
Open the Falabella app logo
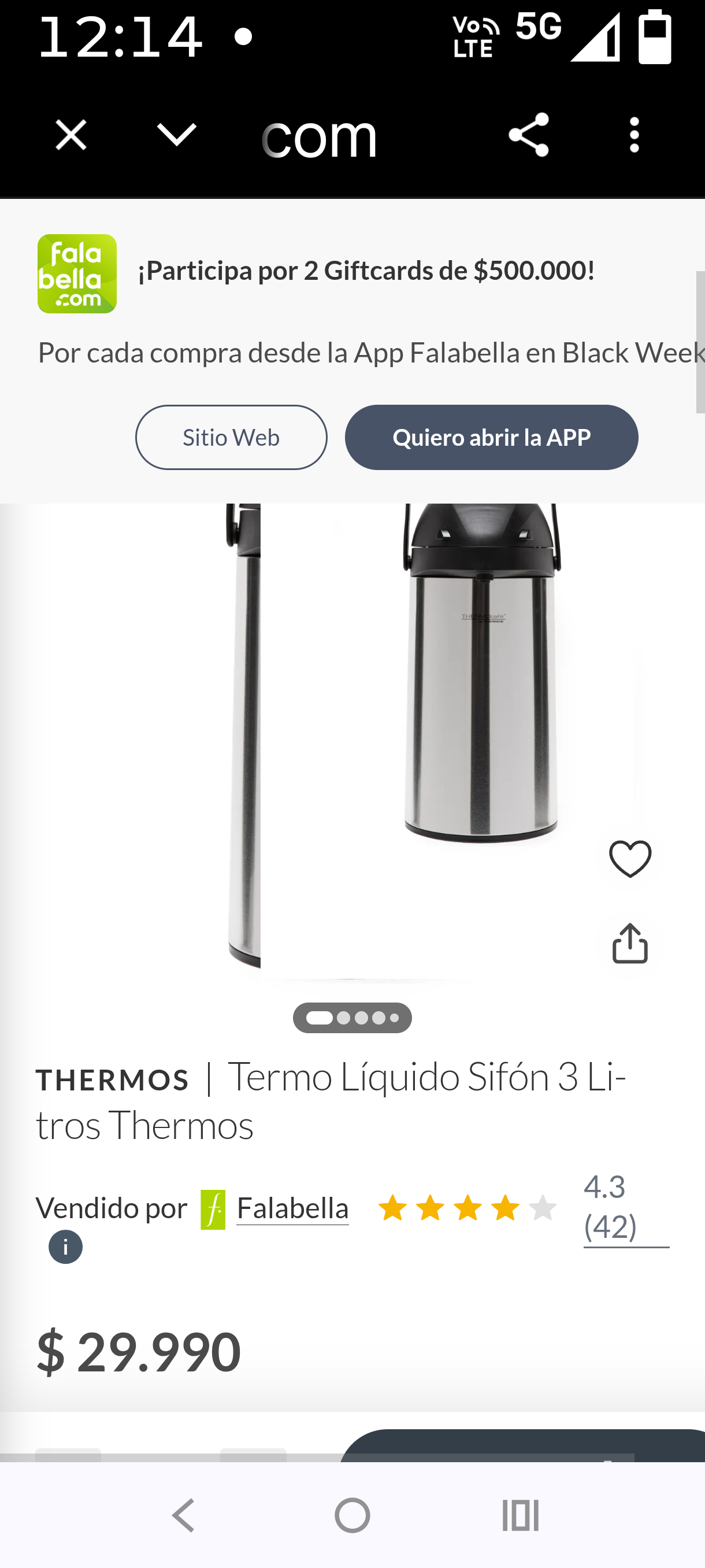[77, 274]
